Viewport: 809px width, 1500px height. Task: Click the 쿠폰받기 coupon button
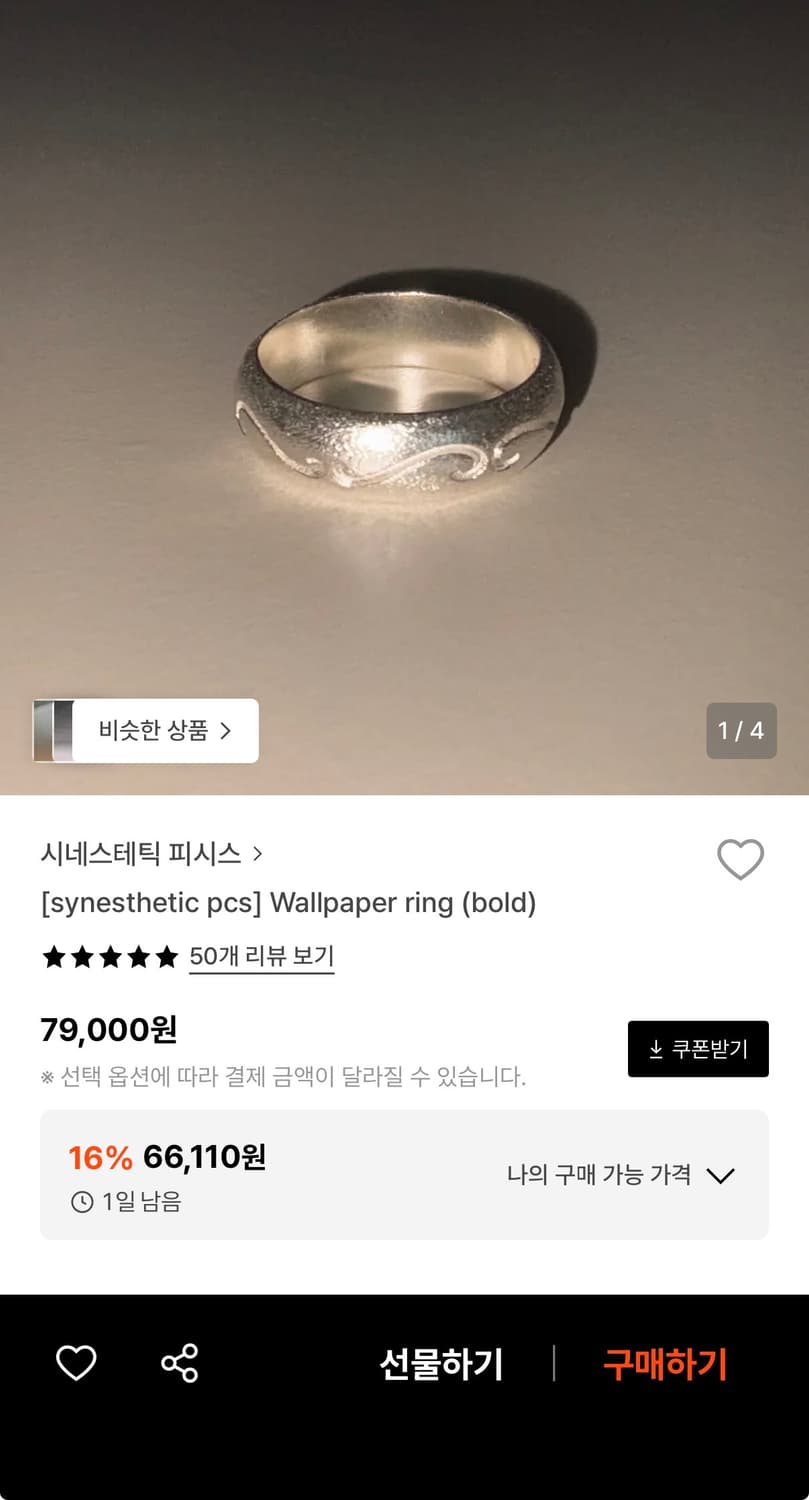coord(698,1048)
